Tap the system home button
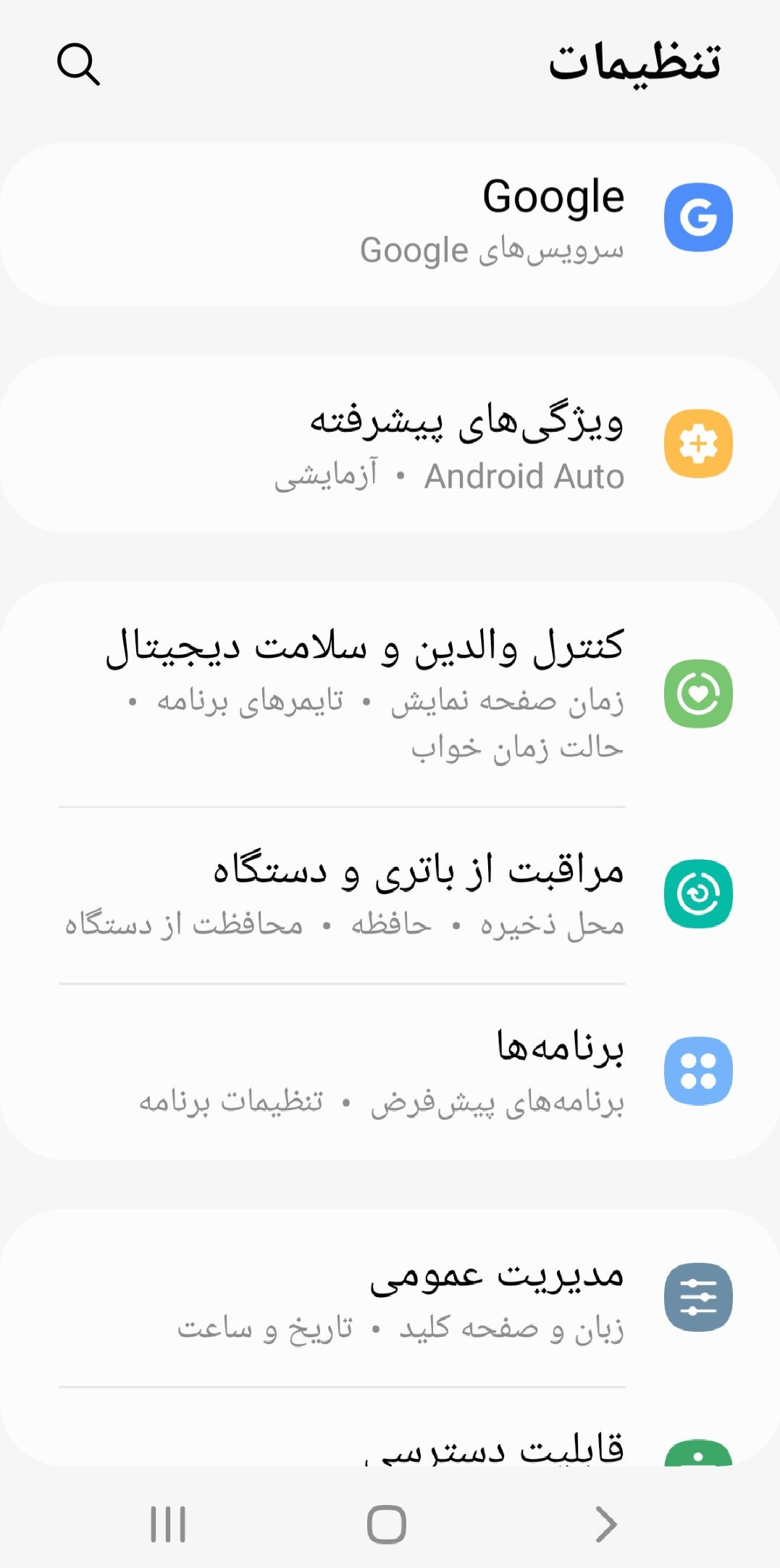The width and height of the screenshot is (780, 1568). pos(387,1525)
